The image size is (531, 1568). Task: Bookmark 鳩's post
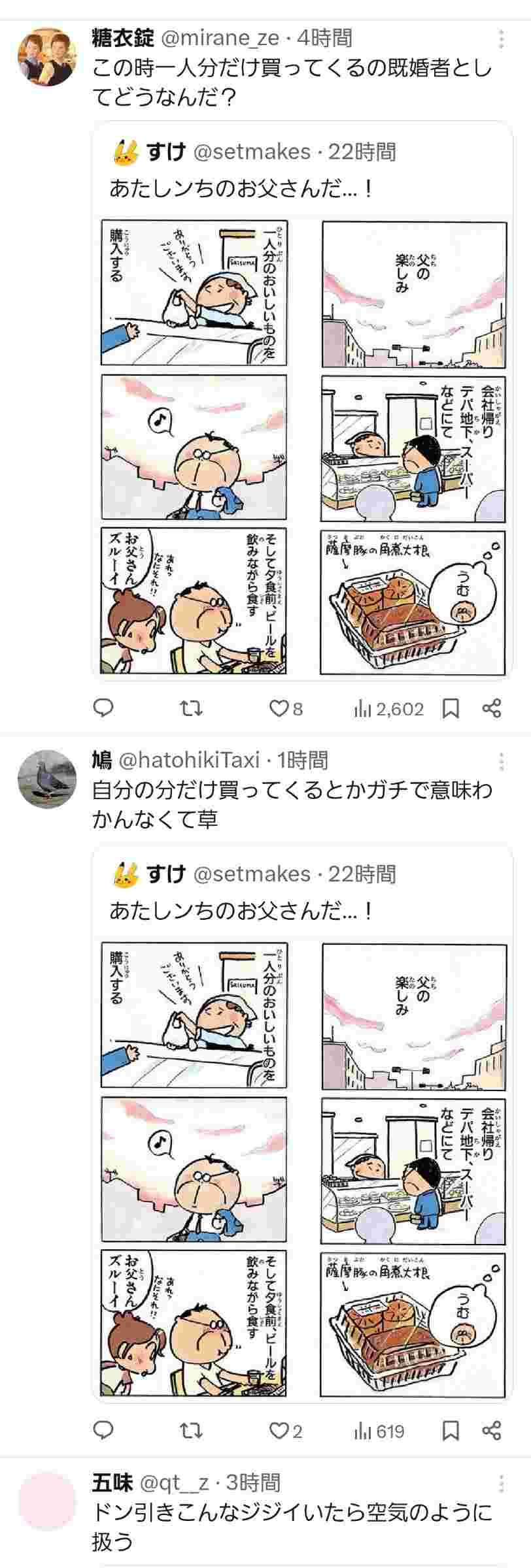(x=451, y=1431)
